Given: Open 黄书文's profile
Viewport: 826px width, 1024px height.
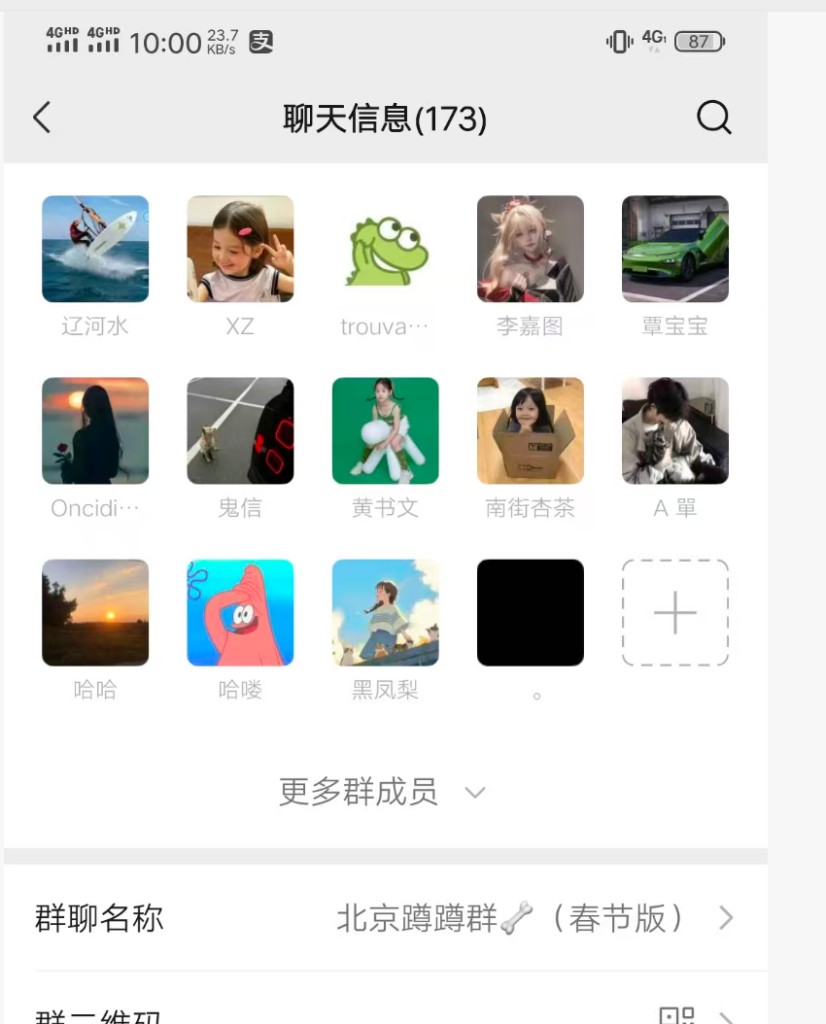Looking at the screenshot, I should [x=385, y=431].
